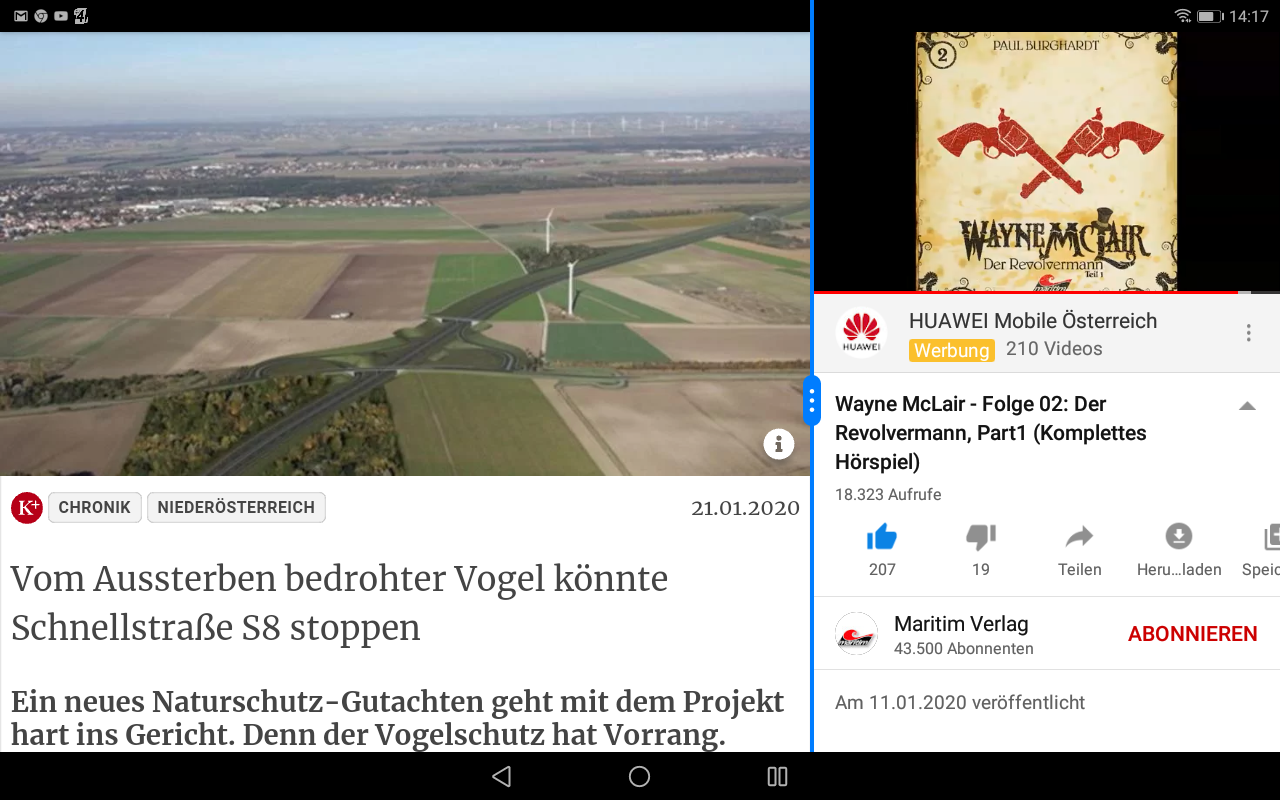Go back with the system back button
The image size is (1280, 800).
pos(502,776)
